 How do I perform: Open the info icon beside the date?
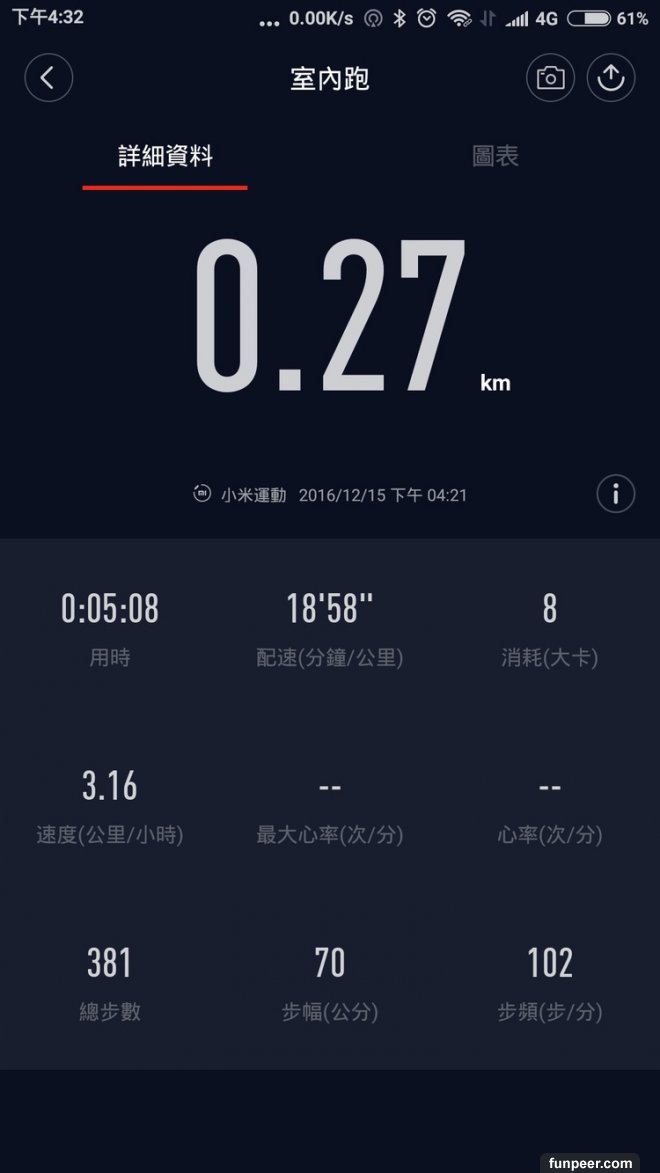point(616,494)
